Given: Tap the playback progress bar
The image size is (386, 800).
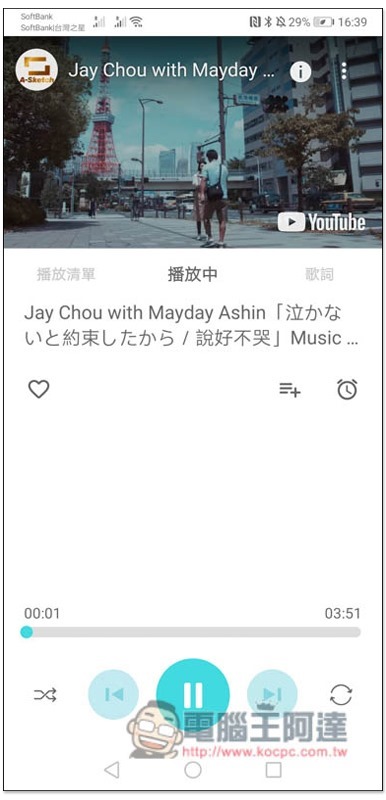Looking at the screenshot, I should tap(193, 632).
